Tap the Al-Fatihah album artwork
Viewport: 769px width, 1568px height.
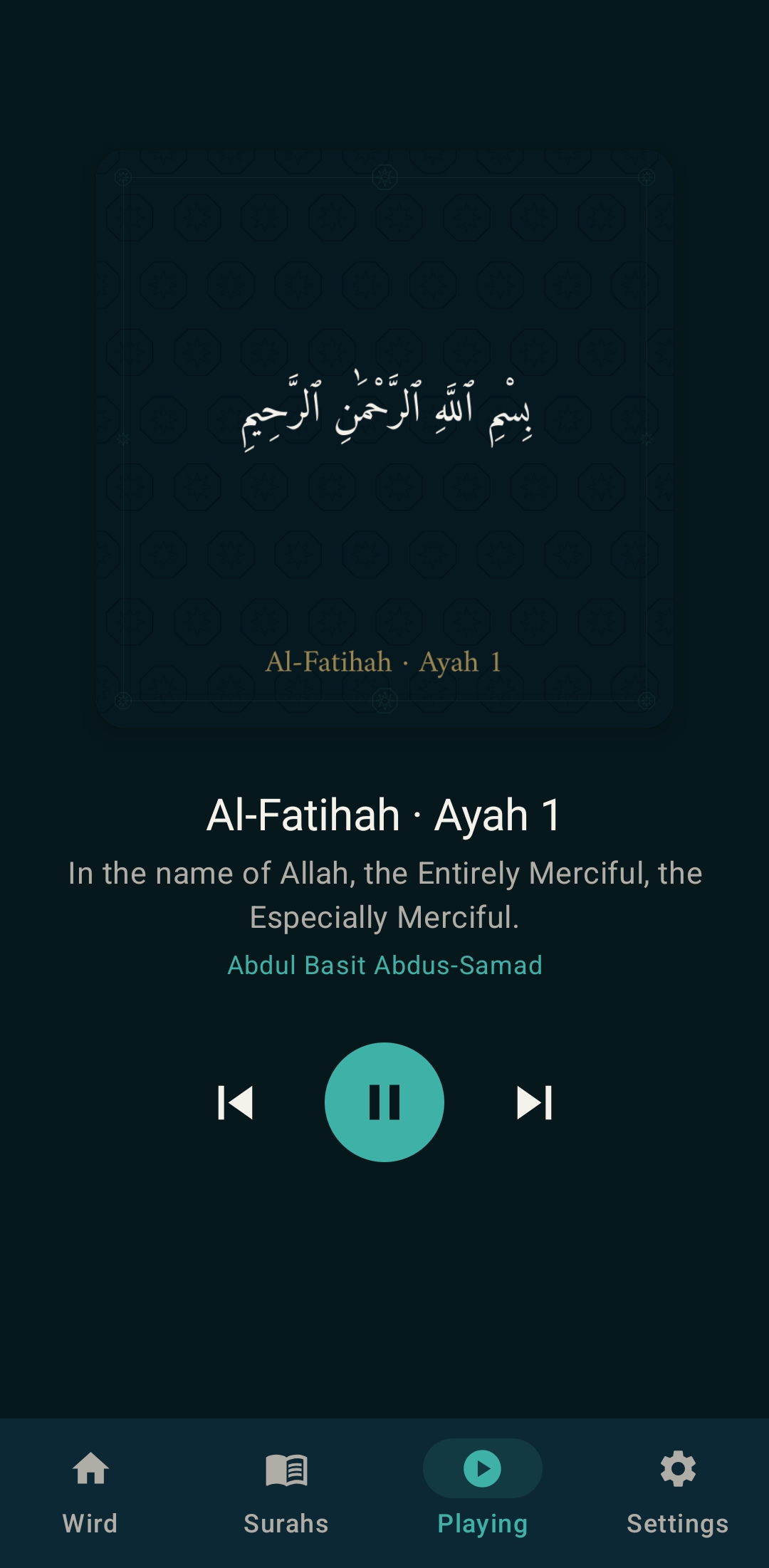tap(384, 437)
